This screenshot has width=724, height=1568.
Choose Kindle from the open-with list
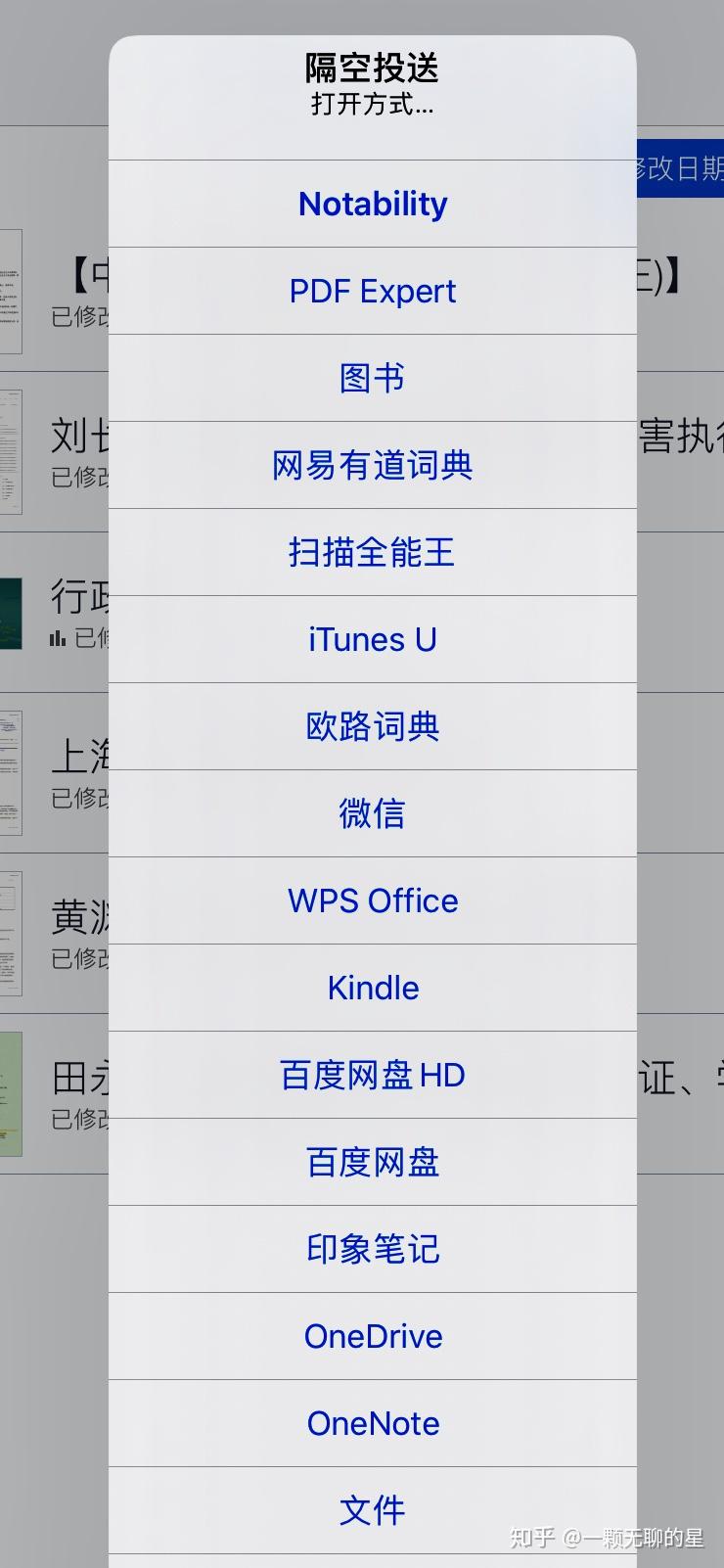coord(373,988)
